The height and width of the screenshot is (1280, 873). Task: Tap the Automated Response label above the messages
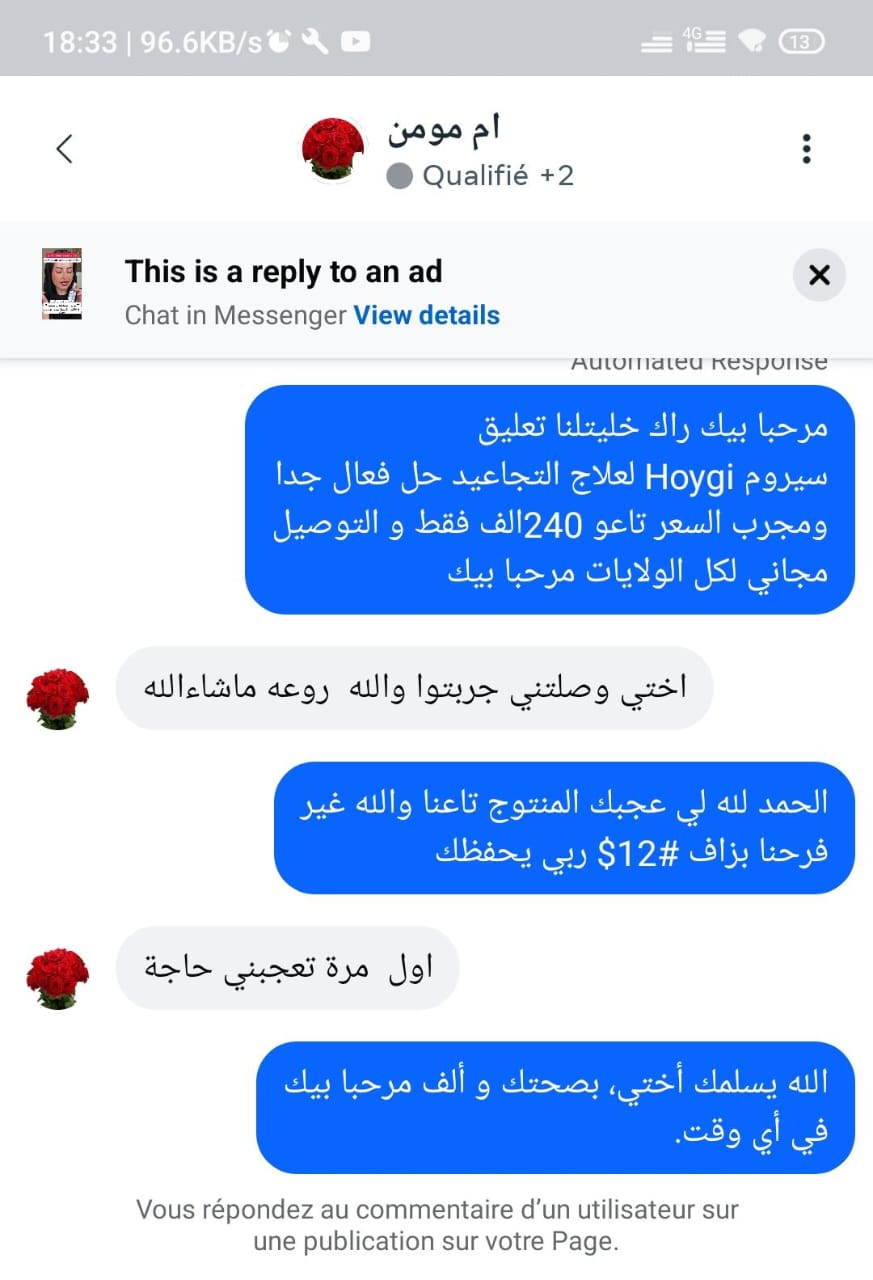(699, 360)
